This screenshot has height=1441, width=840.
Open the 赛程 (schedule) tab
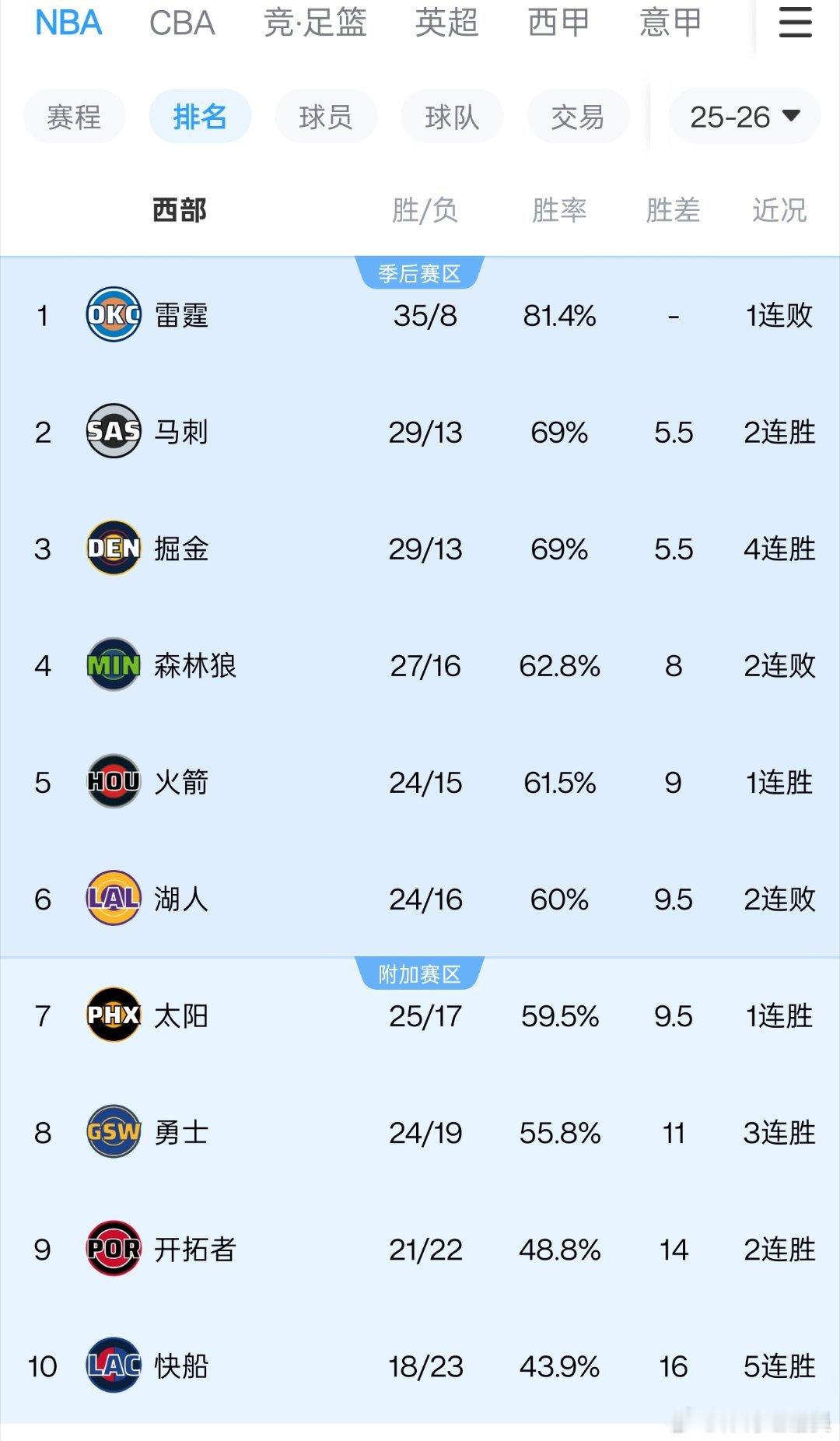[x=74, y=117]
